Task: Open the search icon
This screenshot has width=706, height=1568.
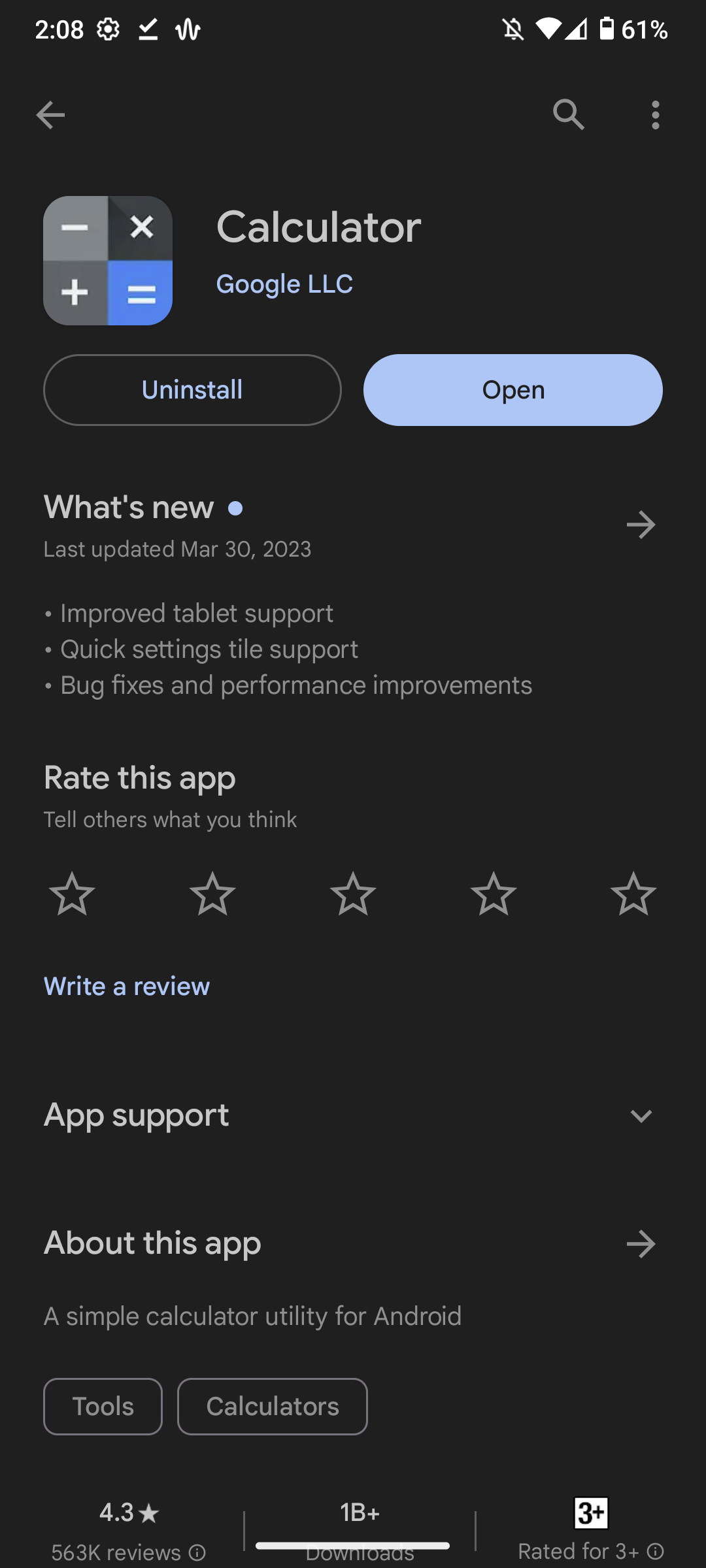Action: (x=568, y=115)
